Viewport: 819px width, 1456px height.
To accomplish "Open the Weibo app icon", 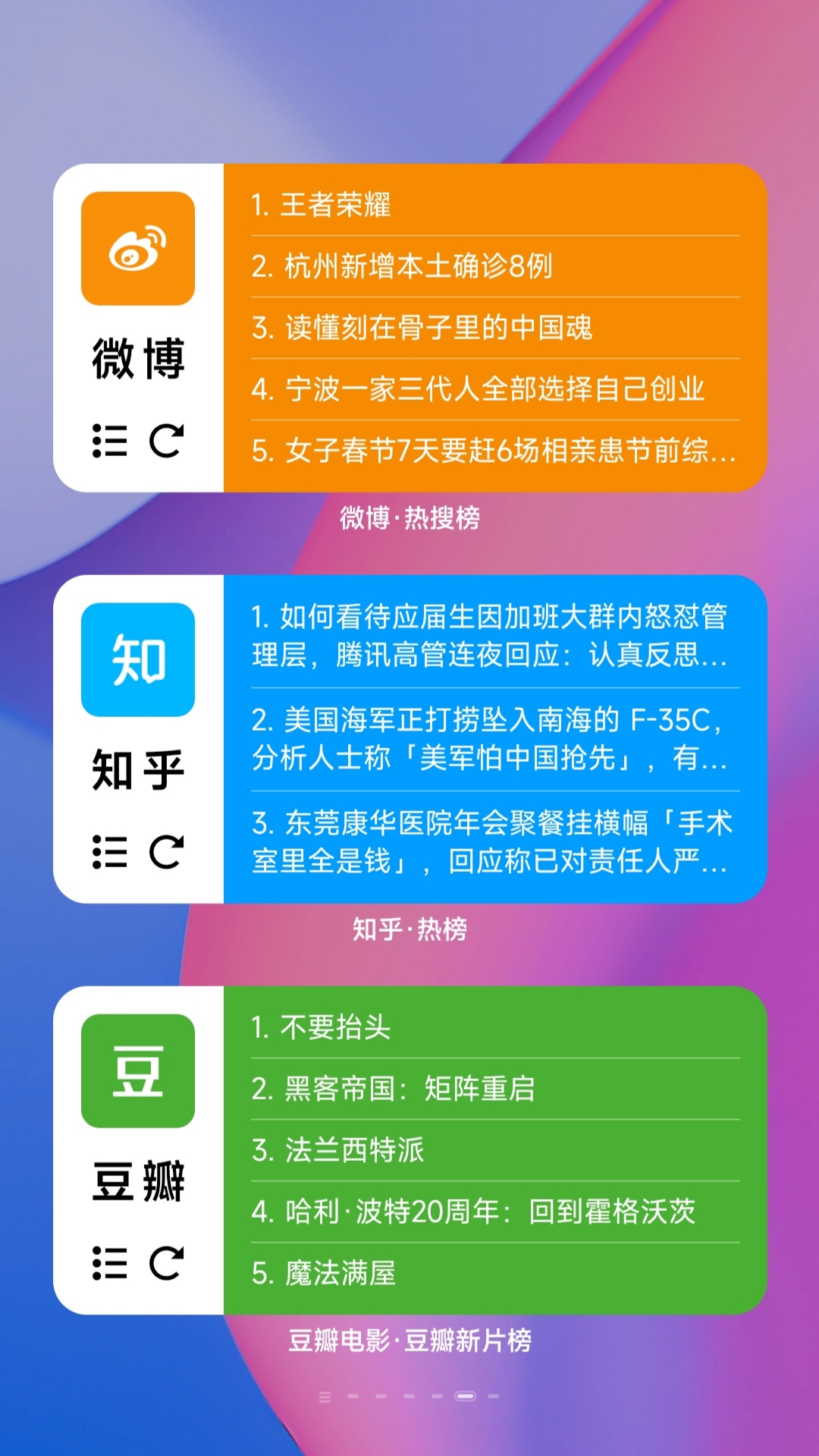I will (139, 250).
